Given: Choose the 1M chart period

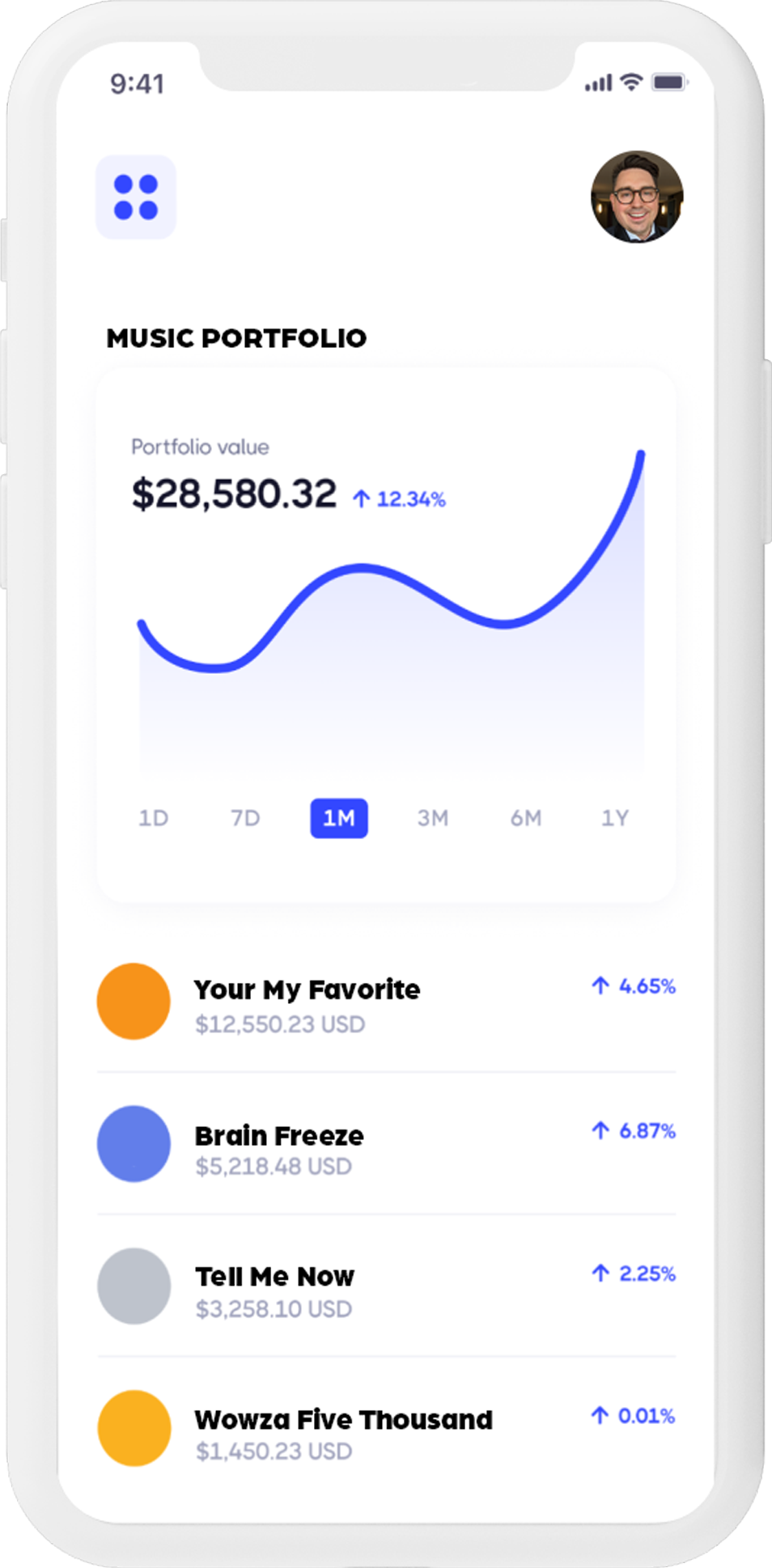Looking at the screenshot, I should coord(339,818).
